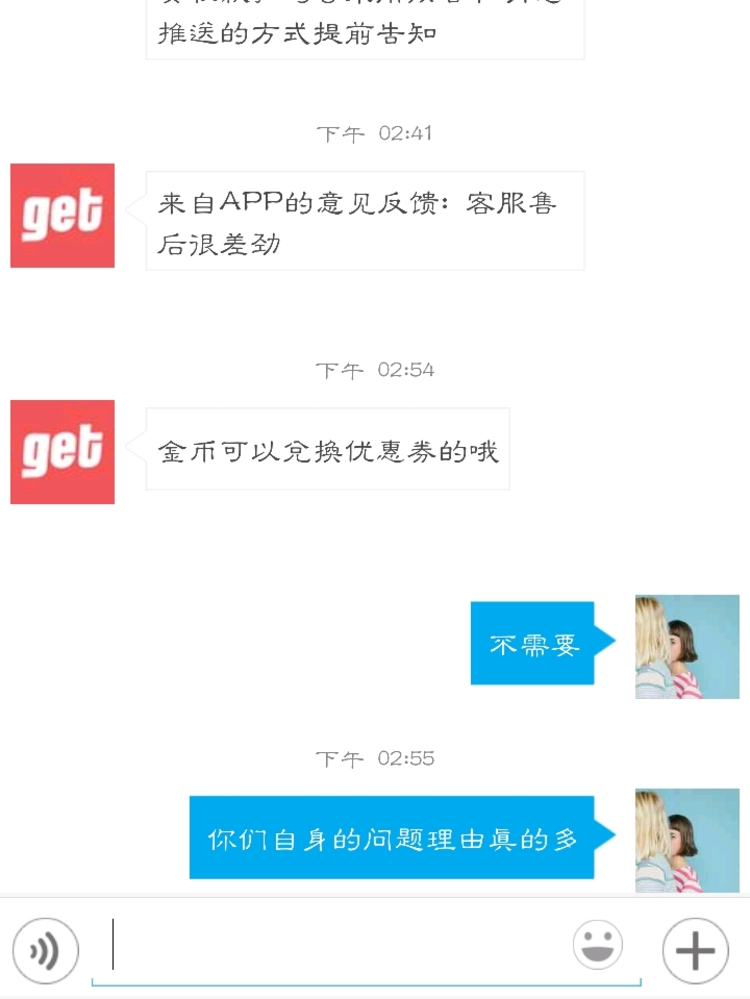Open the plus attachment menu
This screenshot has height=999, width=750.
tap(695, 950)
